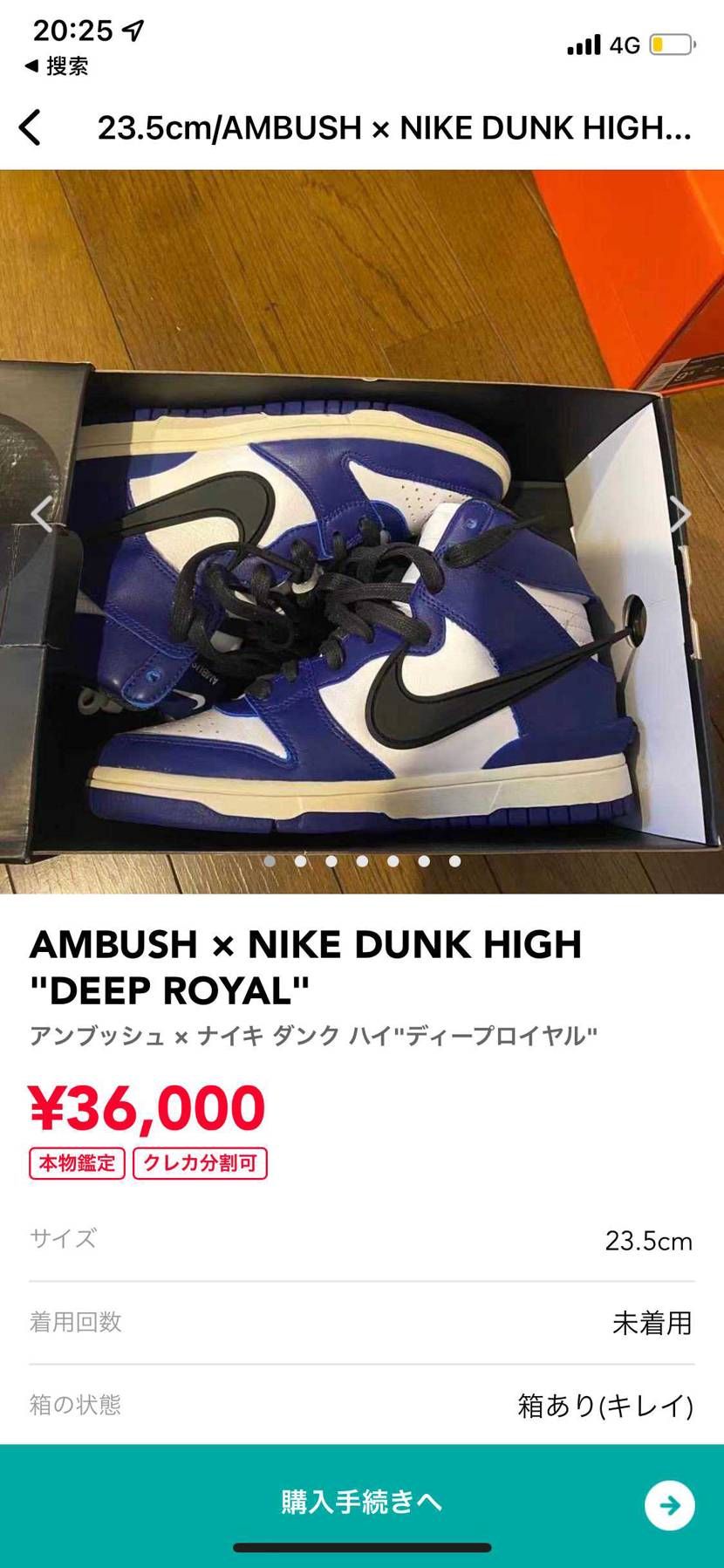Screen dimensions: 724x1568
Task: Open the 箱の状態 box condition row
Action: (362, 1405)
